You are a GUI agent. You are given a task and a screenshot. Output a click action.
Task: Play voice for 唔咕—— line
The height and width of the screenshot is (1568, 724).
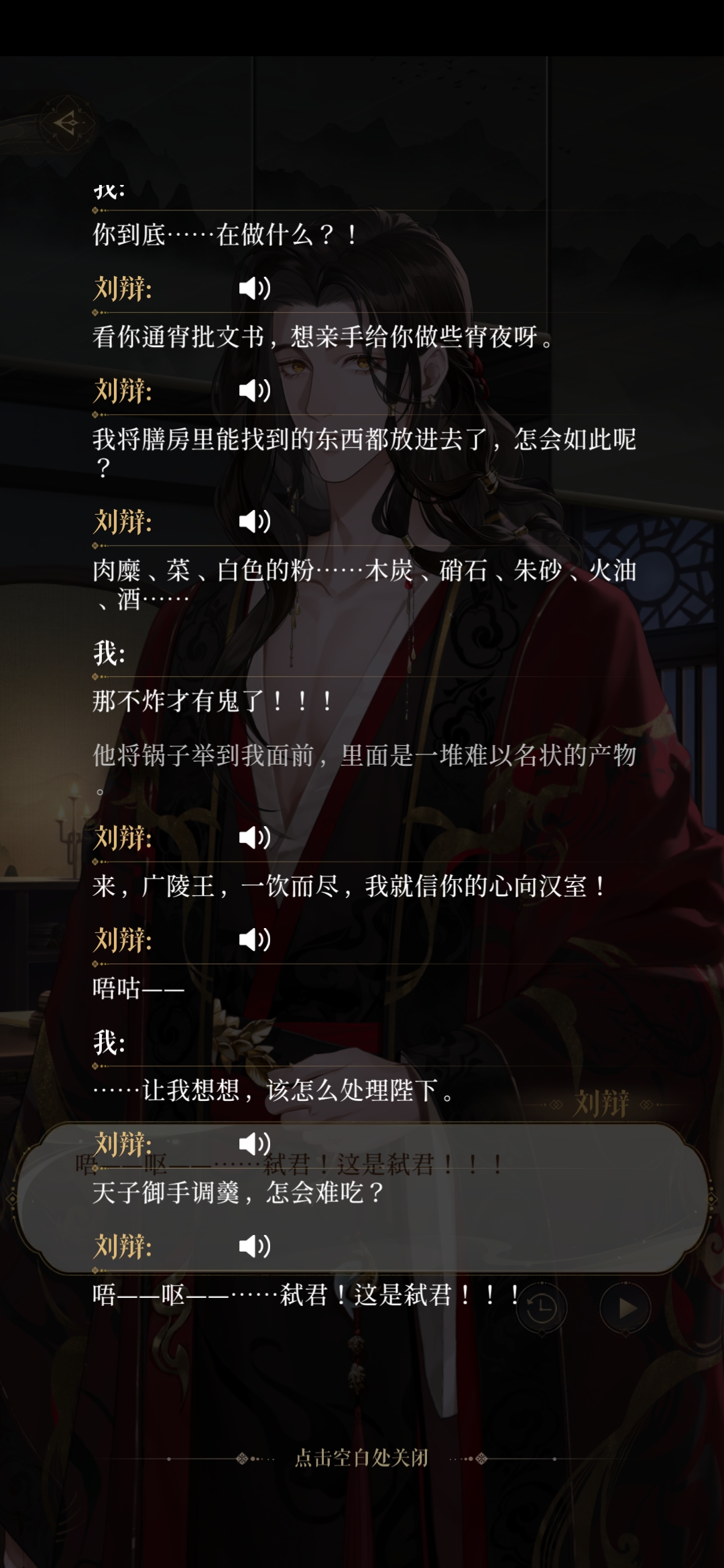click(255, 939)
